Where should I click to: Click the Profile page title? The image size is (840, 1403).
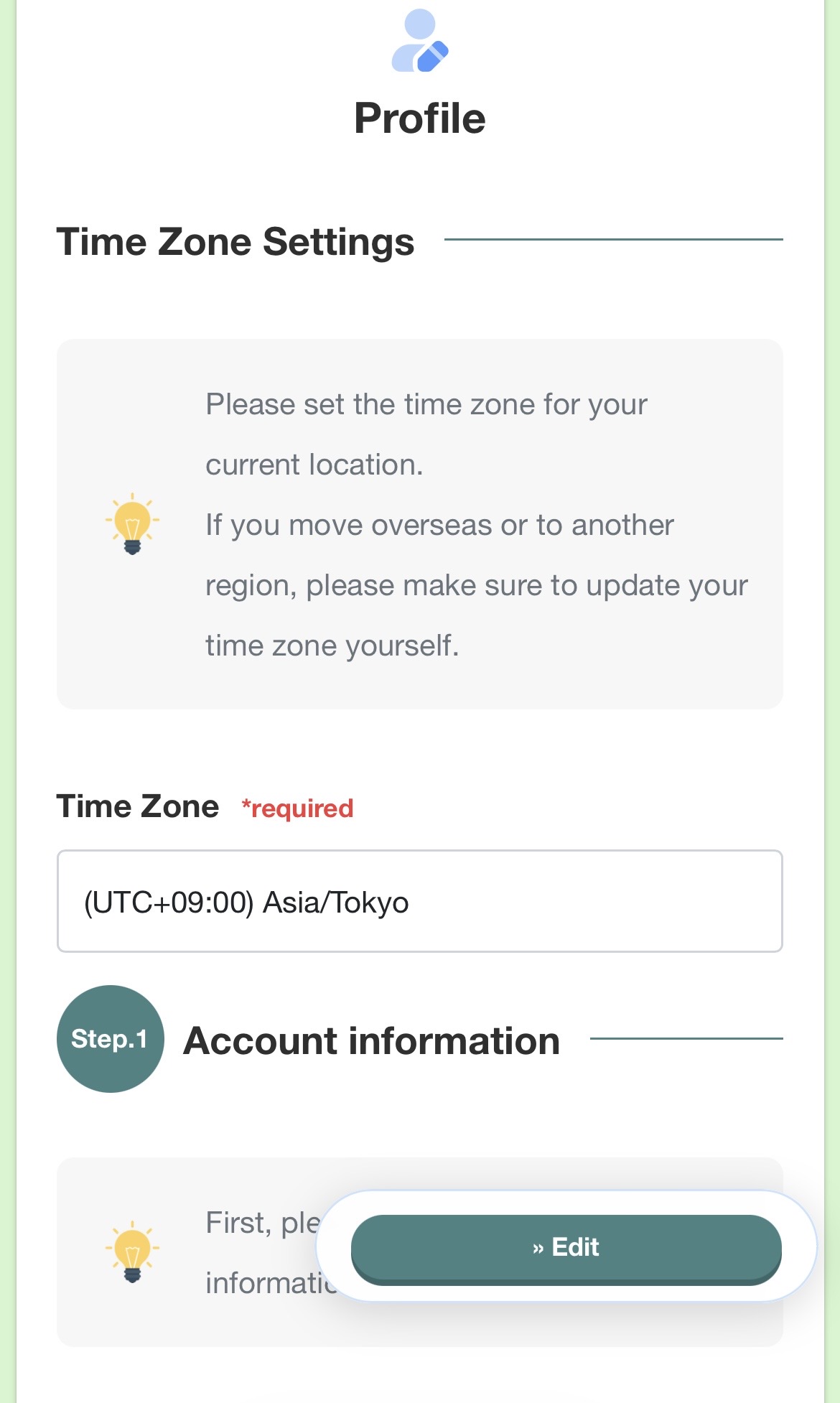420,118
